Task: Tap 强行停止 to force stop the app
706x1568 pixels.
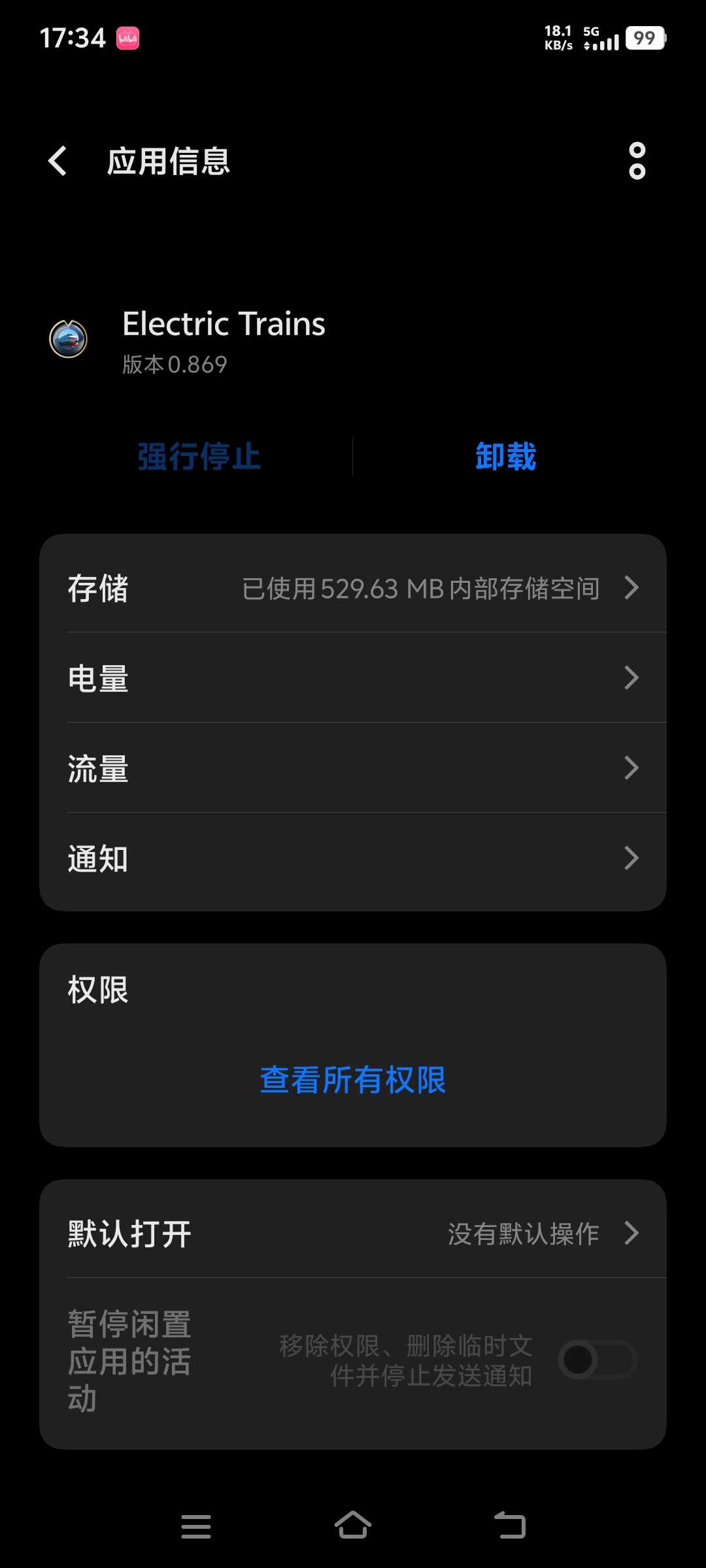Action: pos(199,457)
